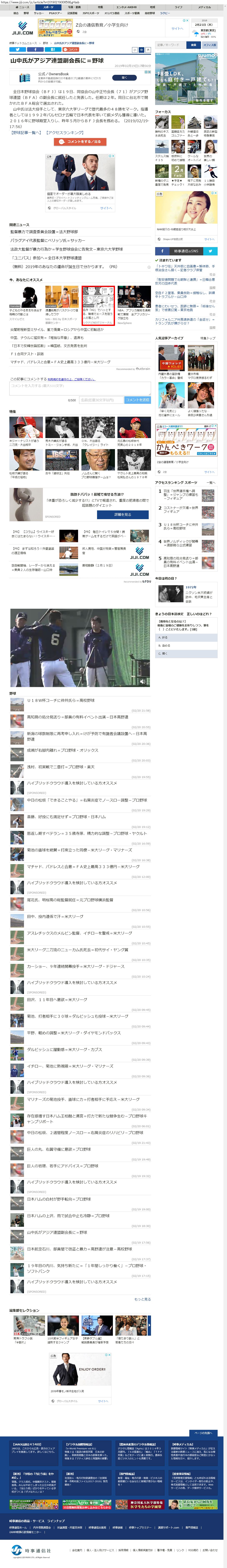
Task: Tap the 詳細を見る button
Action: [x=123, y=514]
